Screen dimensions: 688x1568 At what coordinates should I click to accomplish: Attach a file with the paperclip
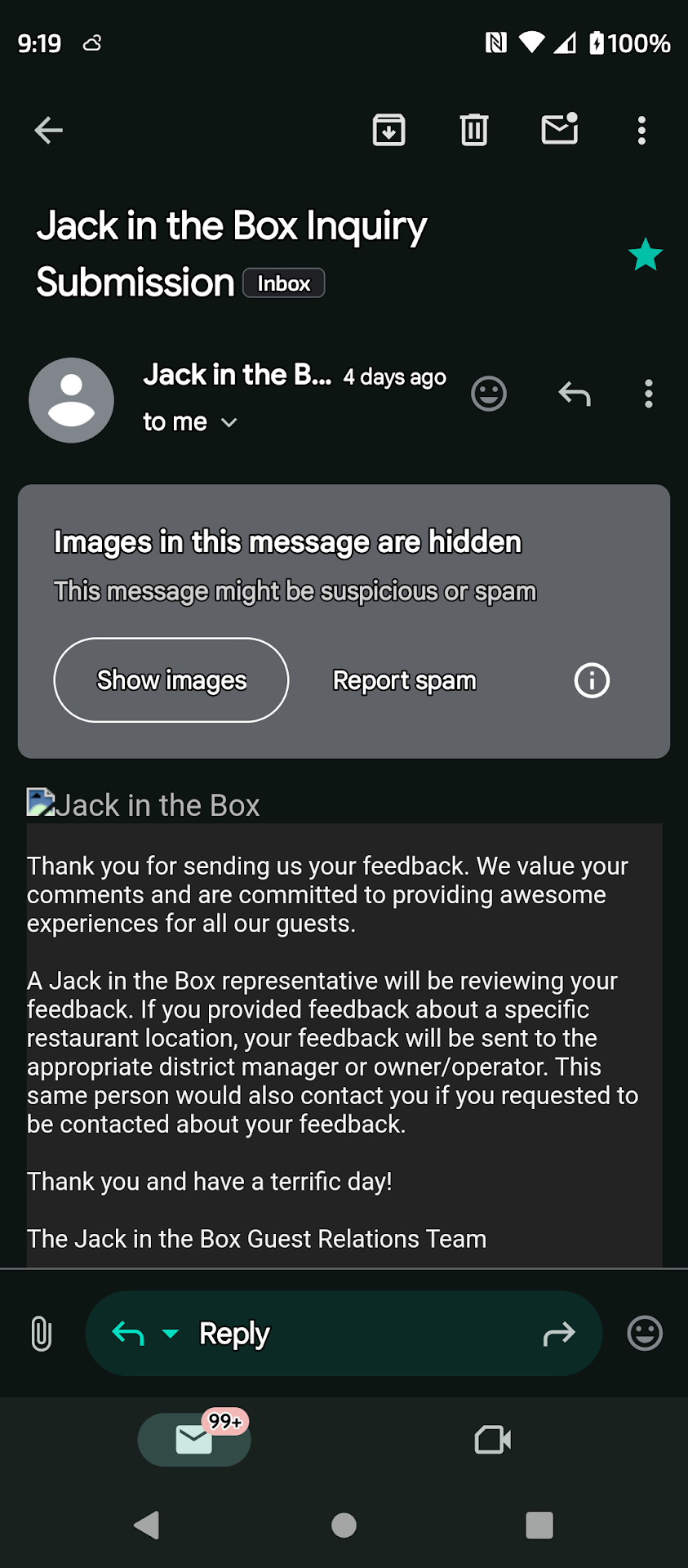(x=42, y=1334)
